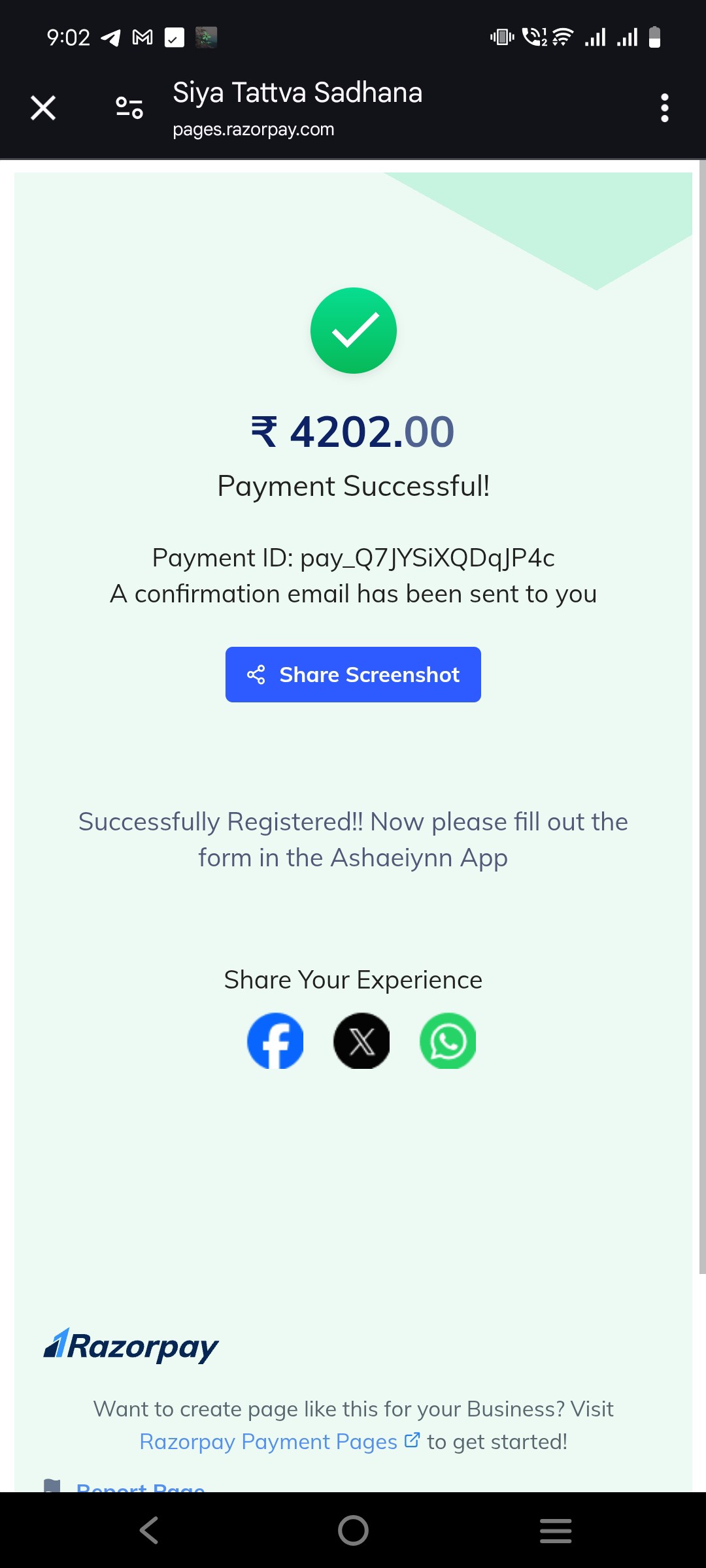The image size is (706, 1568).
Task: Tap the Share Screenshot button
Action: click(353, 674)
